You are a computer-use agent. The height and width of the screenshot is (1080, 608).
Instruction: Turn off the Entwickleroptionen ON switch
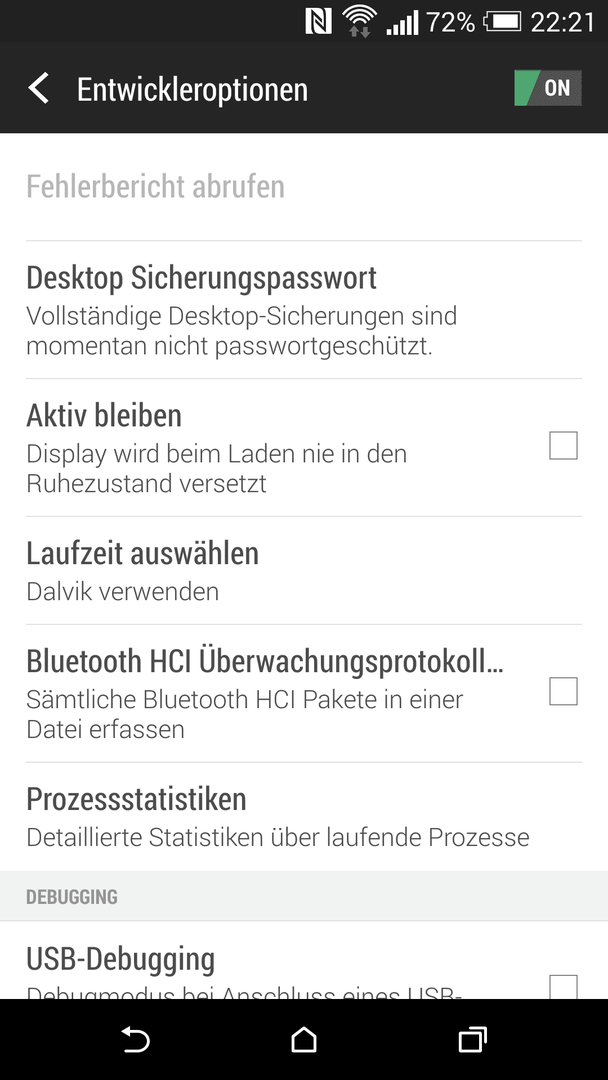pyautogui.click(x=548, y=88)
